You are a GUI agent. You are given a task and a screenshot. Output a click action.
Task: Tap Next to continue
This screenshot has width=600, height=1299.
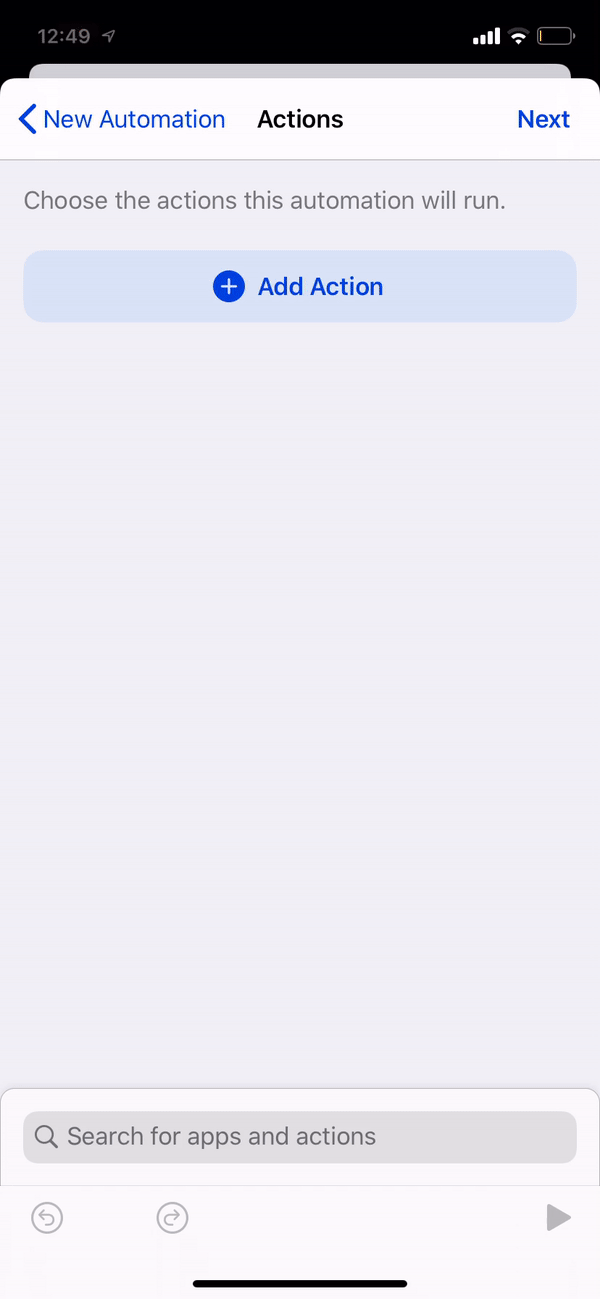pos(543,119)
